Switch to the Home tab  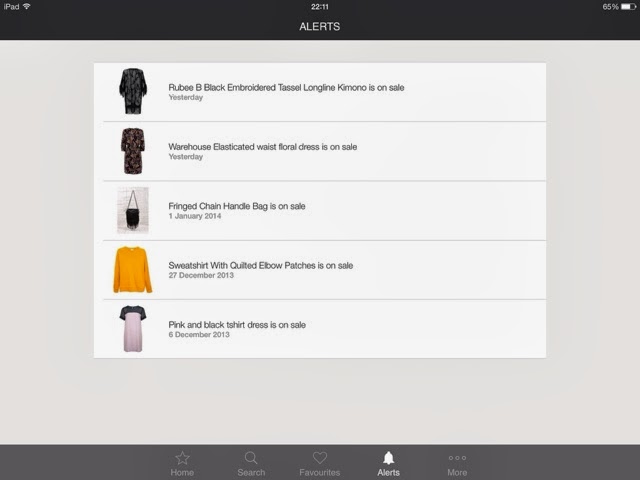[182, 463]
